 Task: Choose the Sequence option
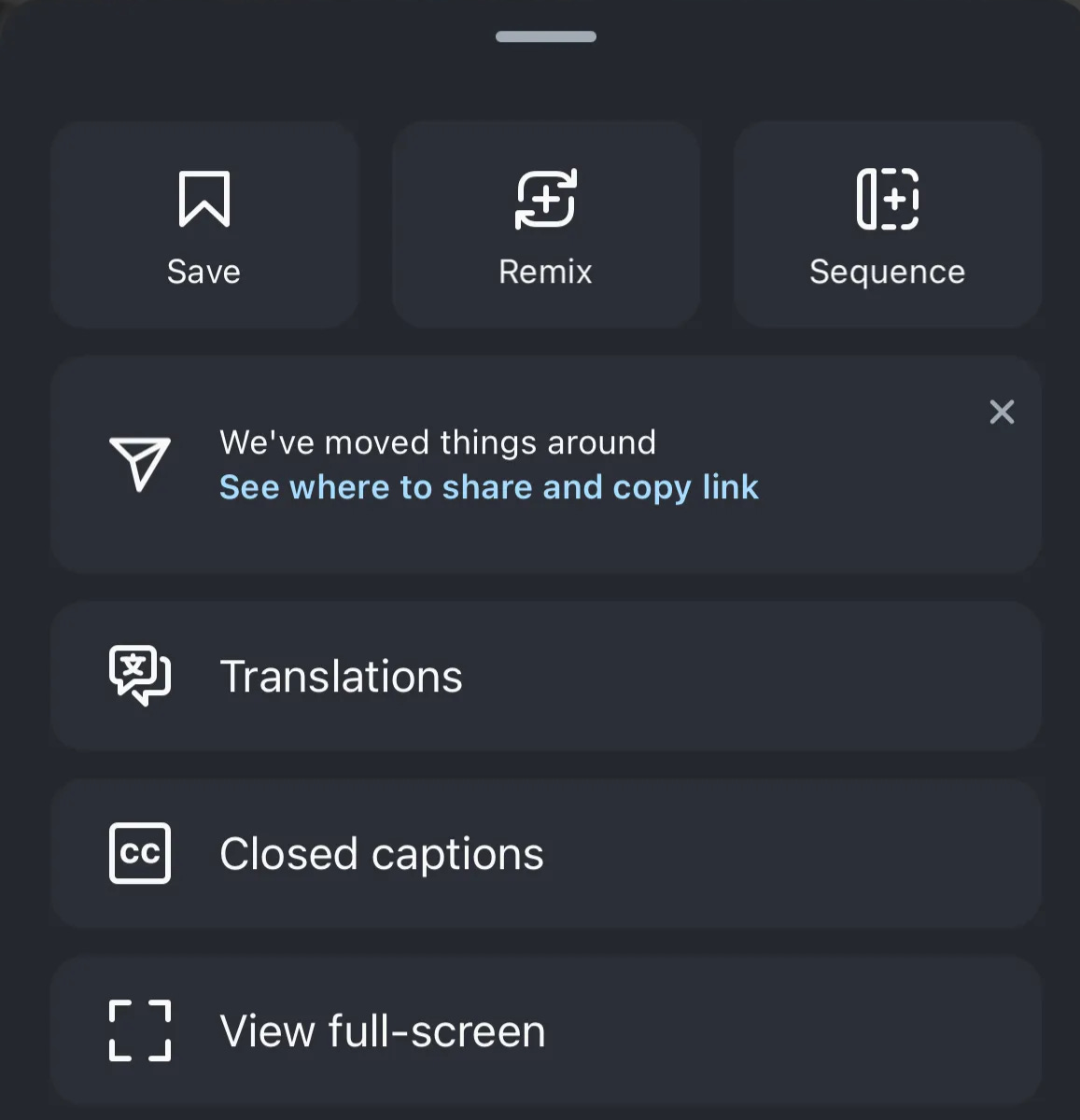tap(888, 224)
